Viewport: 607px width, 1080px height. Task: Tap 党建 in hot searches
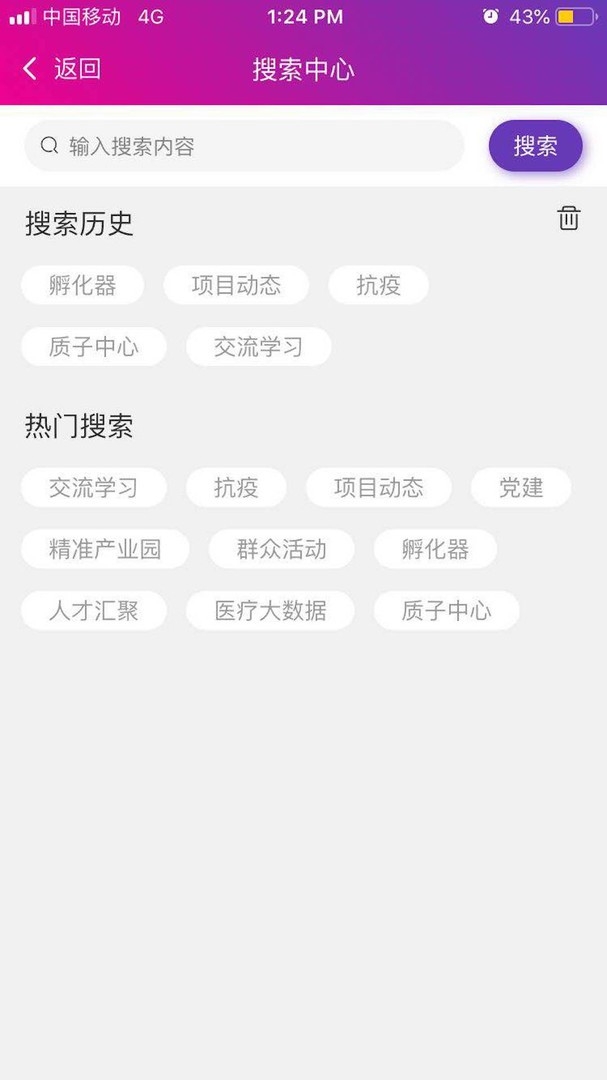(521, 488)
